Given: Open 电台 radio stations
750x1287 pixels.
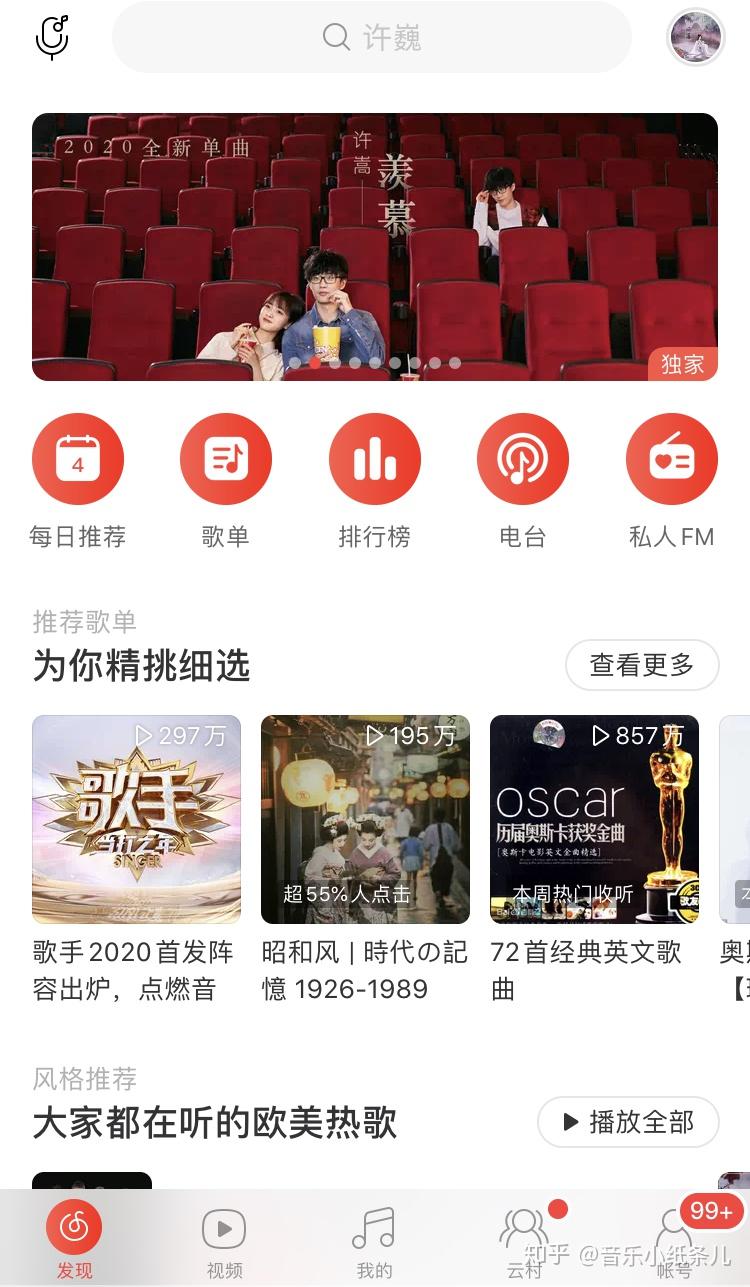Looking at the screenshot, I should (523, 460).
